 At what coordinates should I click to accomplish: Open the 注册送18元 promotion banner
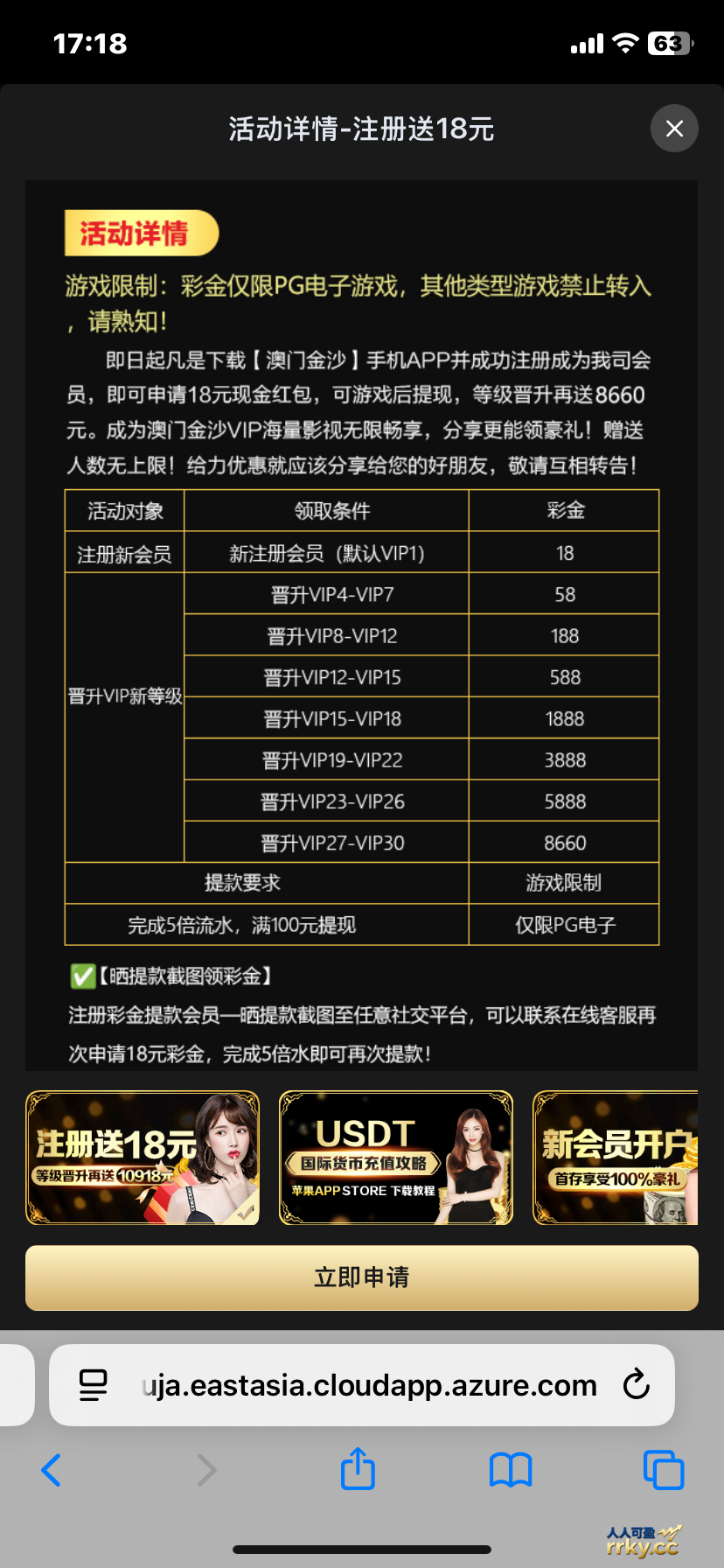pyautogui.click(x=143, y=1157)
